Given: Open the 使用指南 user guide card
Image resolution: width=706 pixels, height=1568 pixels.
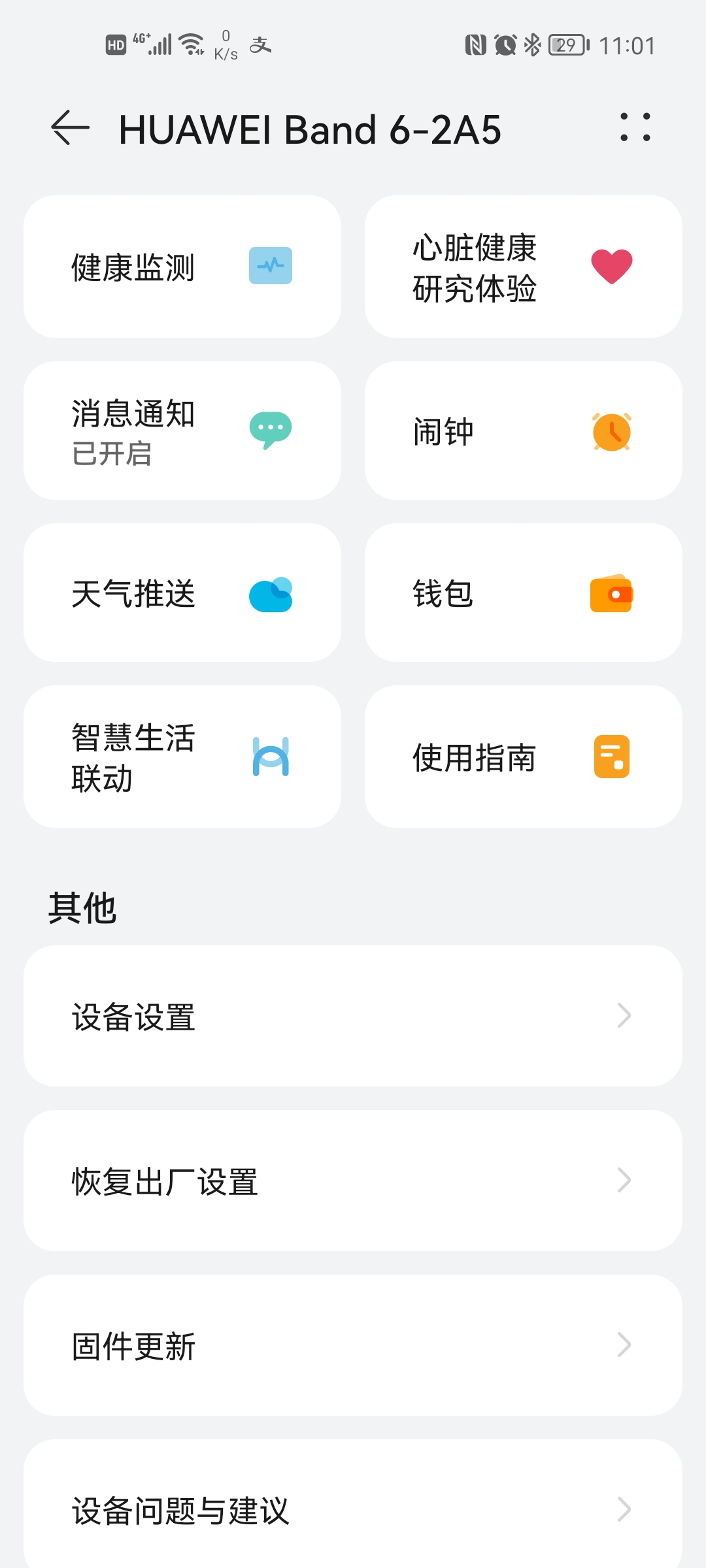Looking at the screenshot, I should [x=523, y=757].
